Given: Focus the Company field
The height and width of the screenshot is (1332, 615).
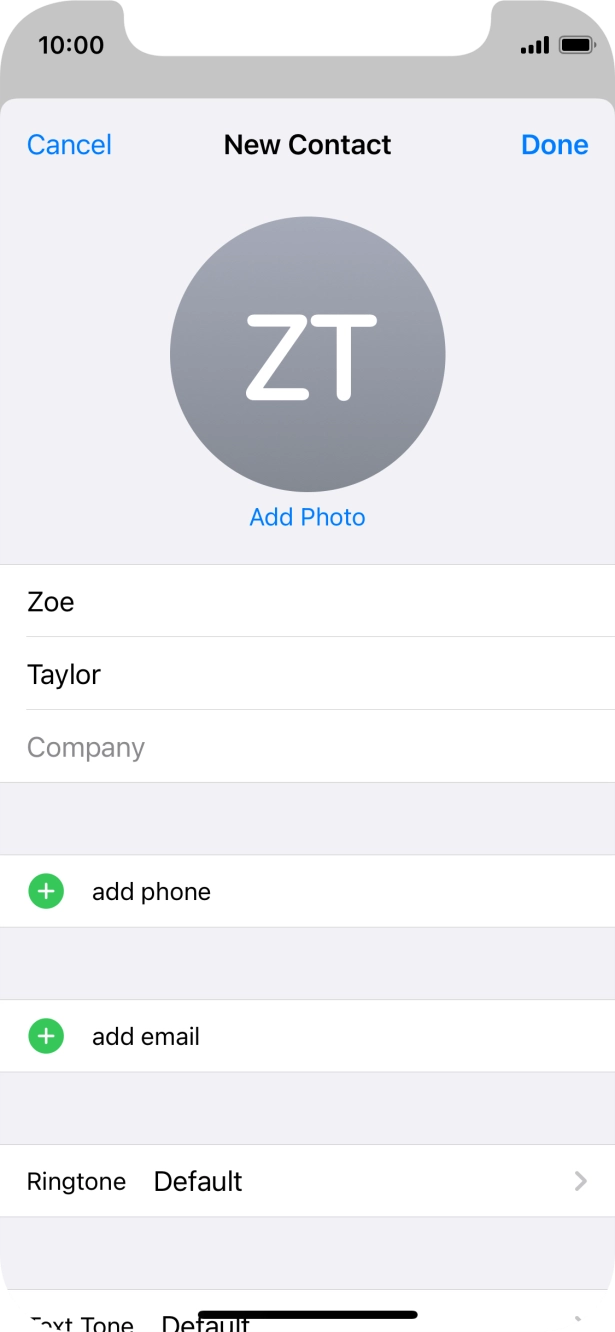Looking at the screenshot, I should point(307,747).
